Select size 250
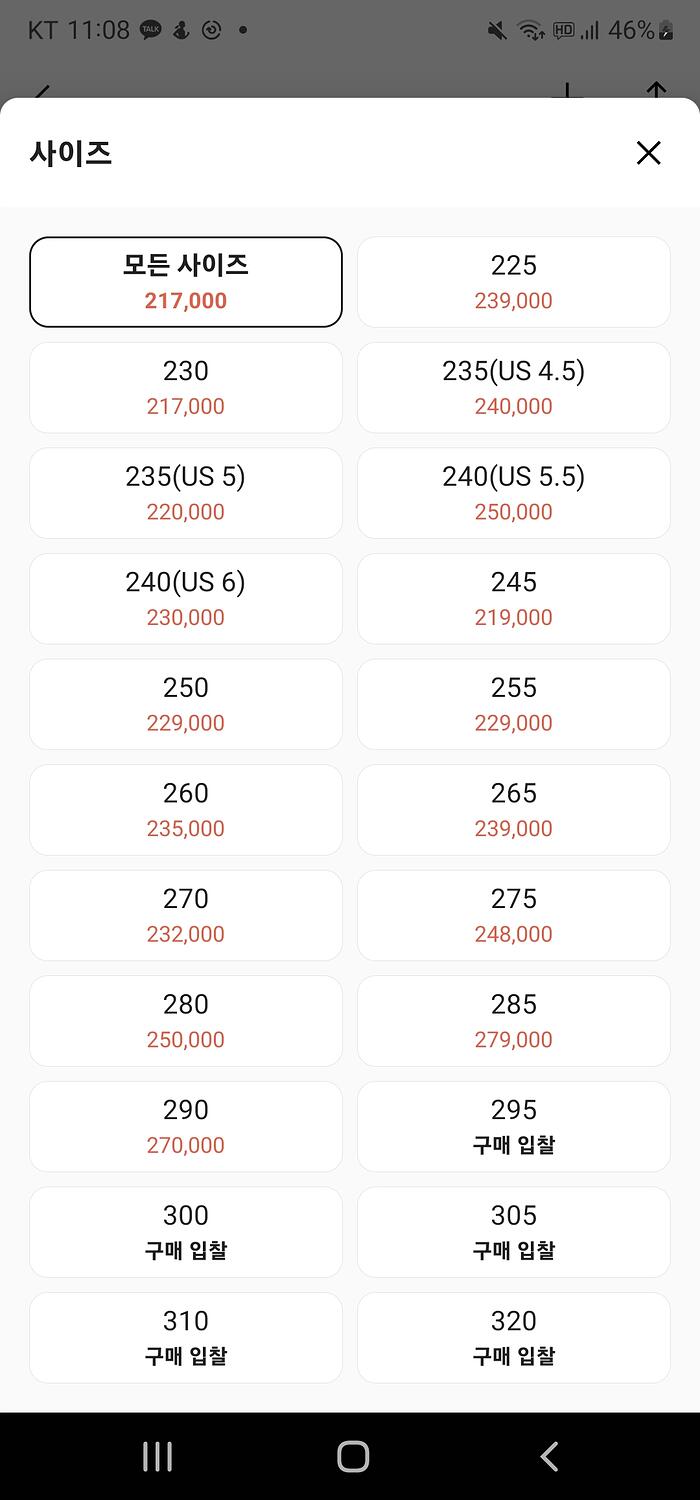The image size is (700, 1500). point(186,704)
